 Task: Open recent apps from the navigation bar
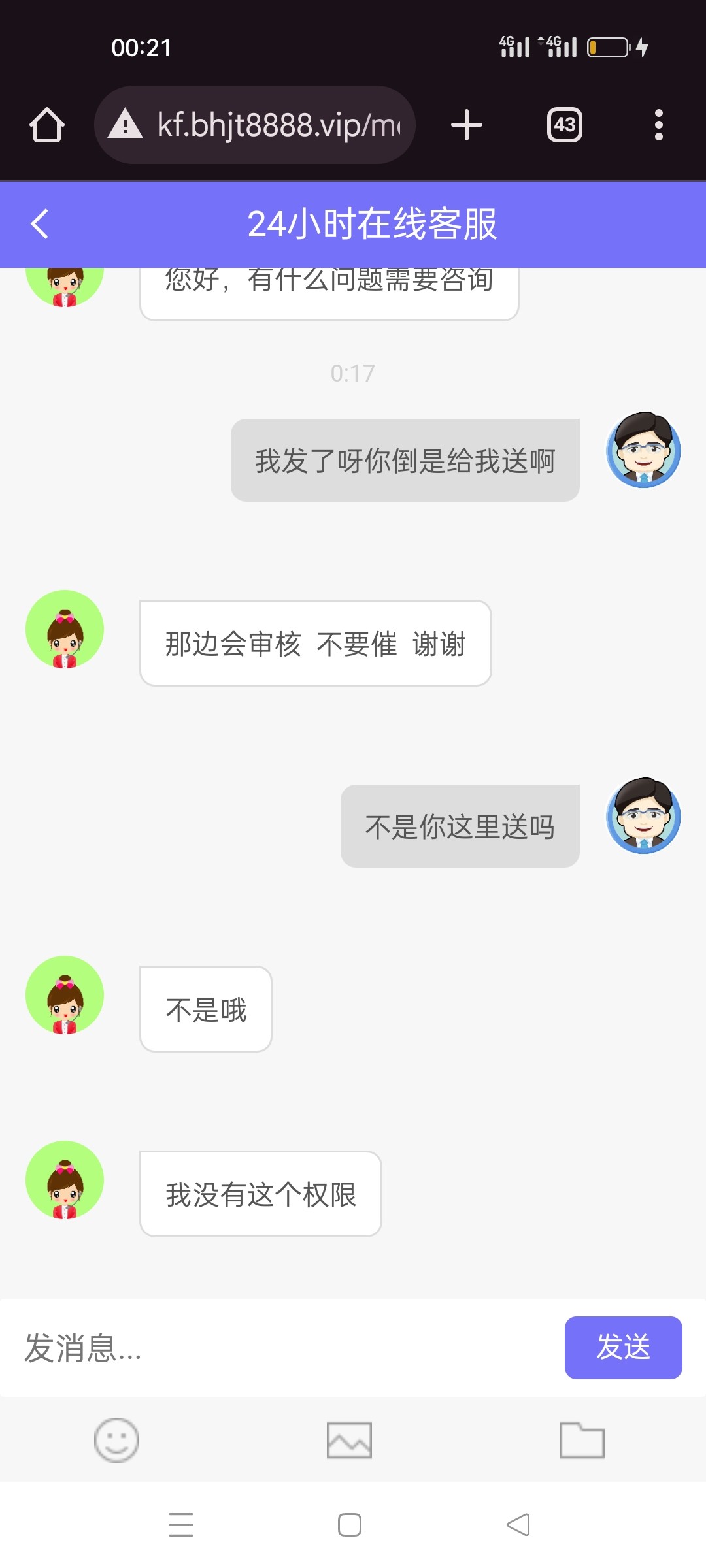click(x=181, y=1525)
